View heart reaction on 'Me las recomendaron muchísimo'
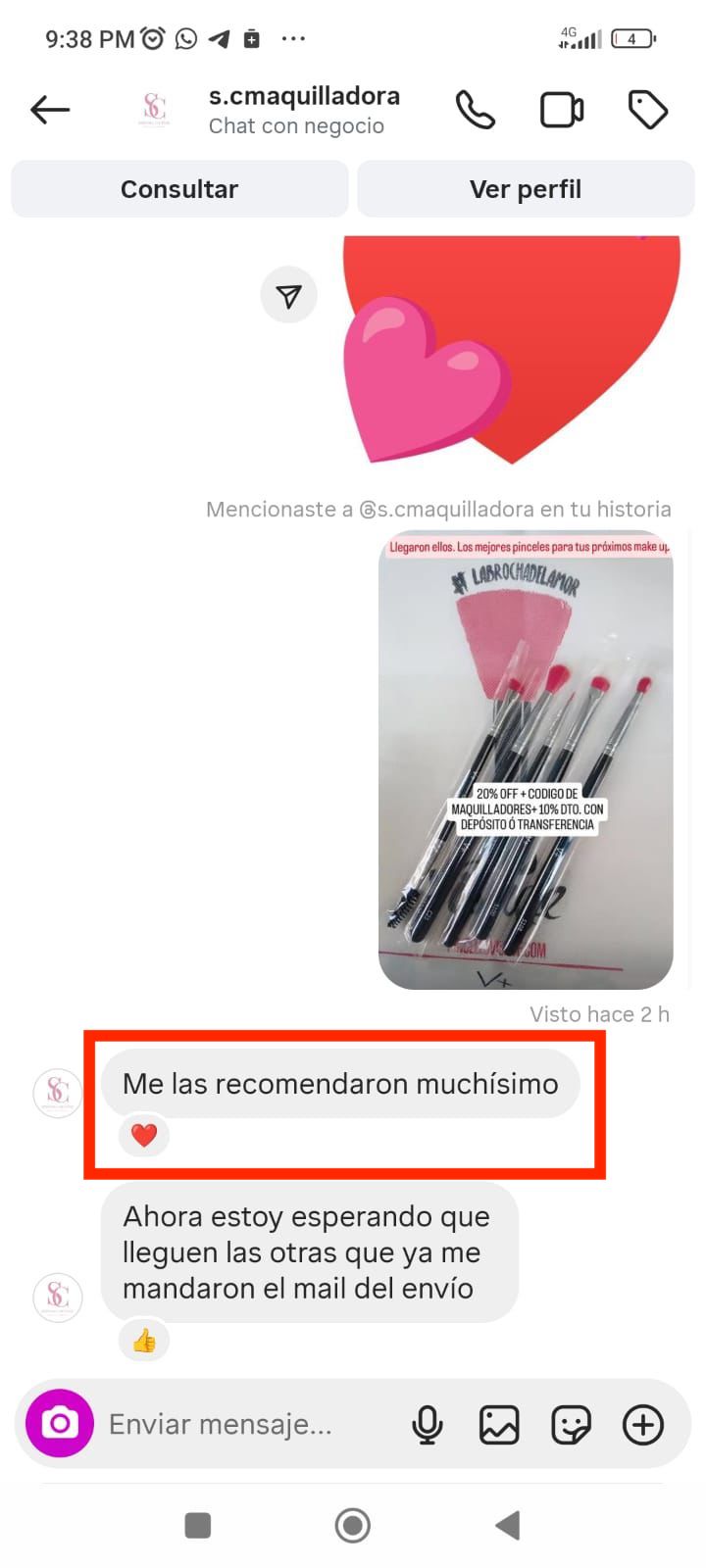706x1568 pixels. pyautogui.click(x=144, y=1136)
